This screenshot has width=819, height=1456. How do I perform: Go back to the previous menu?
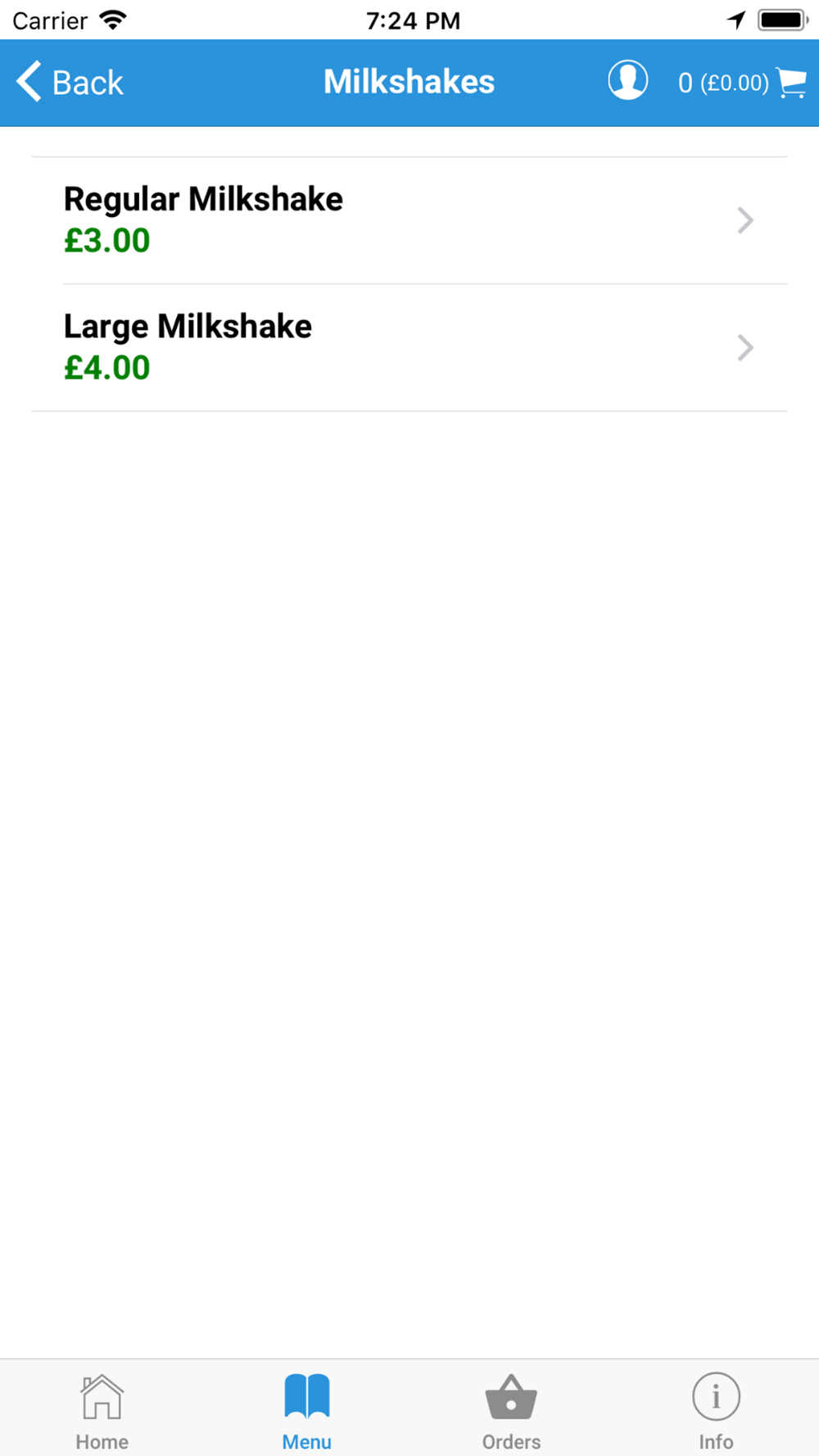[x=70, y=82]
